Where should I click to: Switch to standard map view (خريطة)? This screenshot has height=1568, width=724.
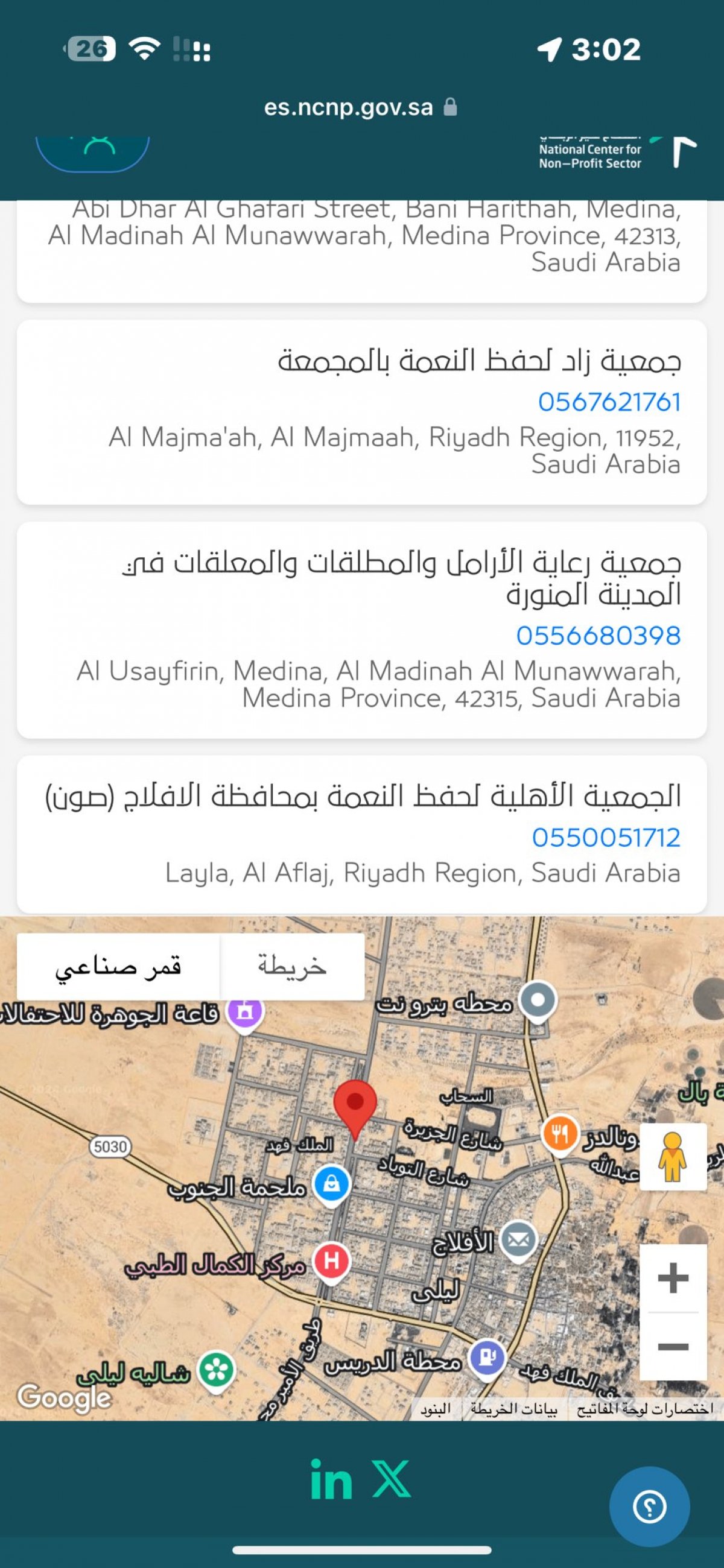[x=292, y=967]
